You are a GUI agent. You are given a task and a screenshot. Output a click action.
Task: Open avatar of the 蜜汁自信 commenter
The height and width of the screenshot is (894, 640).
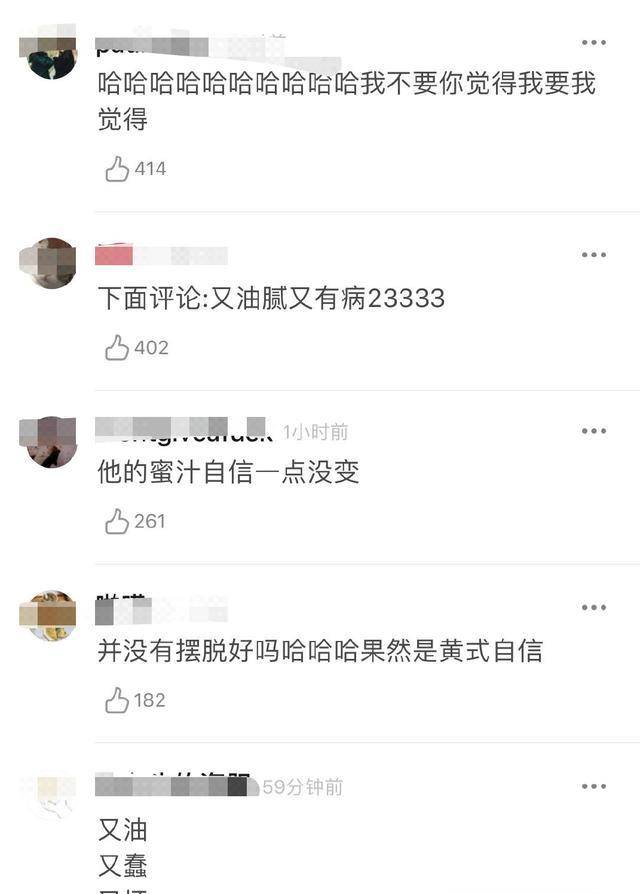pyautogui.click(x=51, y=441)
